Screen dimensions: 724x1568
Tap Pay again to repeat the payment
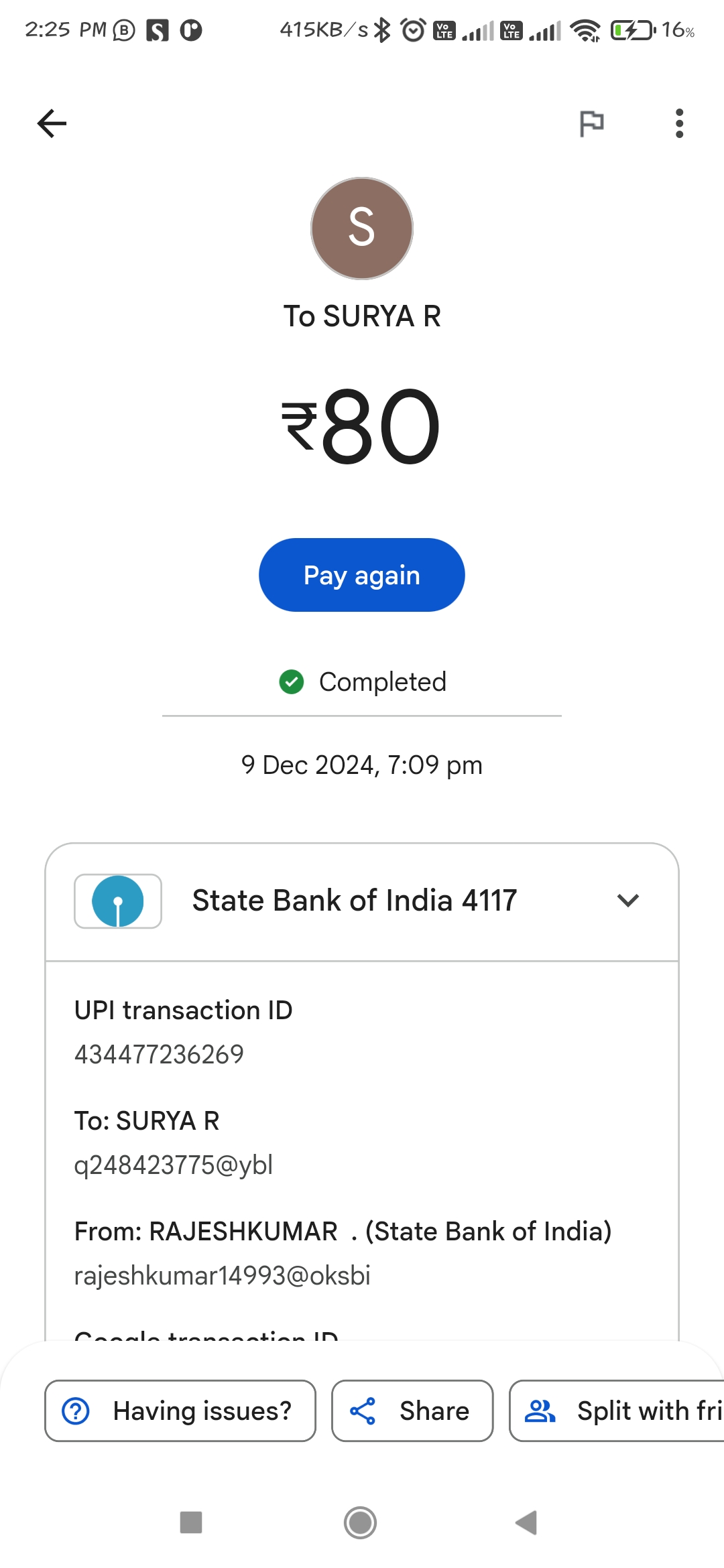(x=362, y=575)
